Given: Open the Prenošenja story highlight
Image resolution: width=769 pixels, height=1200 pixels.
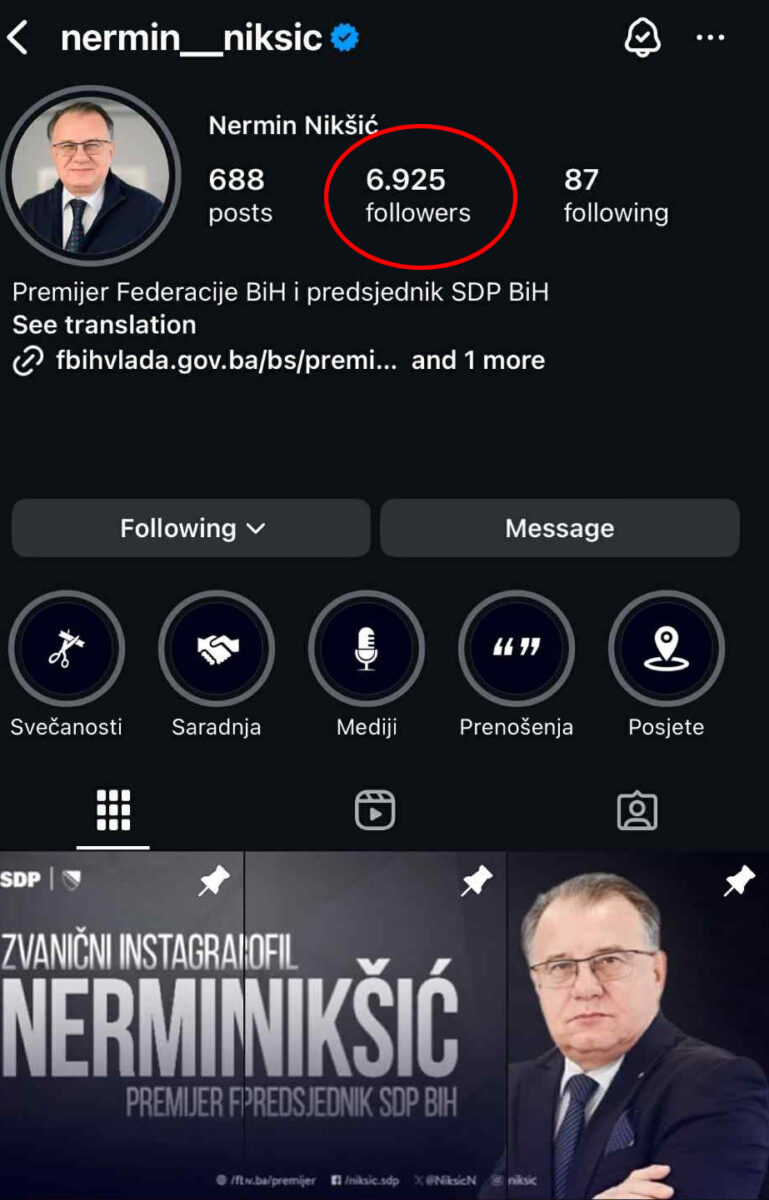Looking at the screenshot, I should tap(516, 650).
